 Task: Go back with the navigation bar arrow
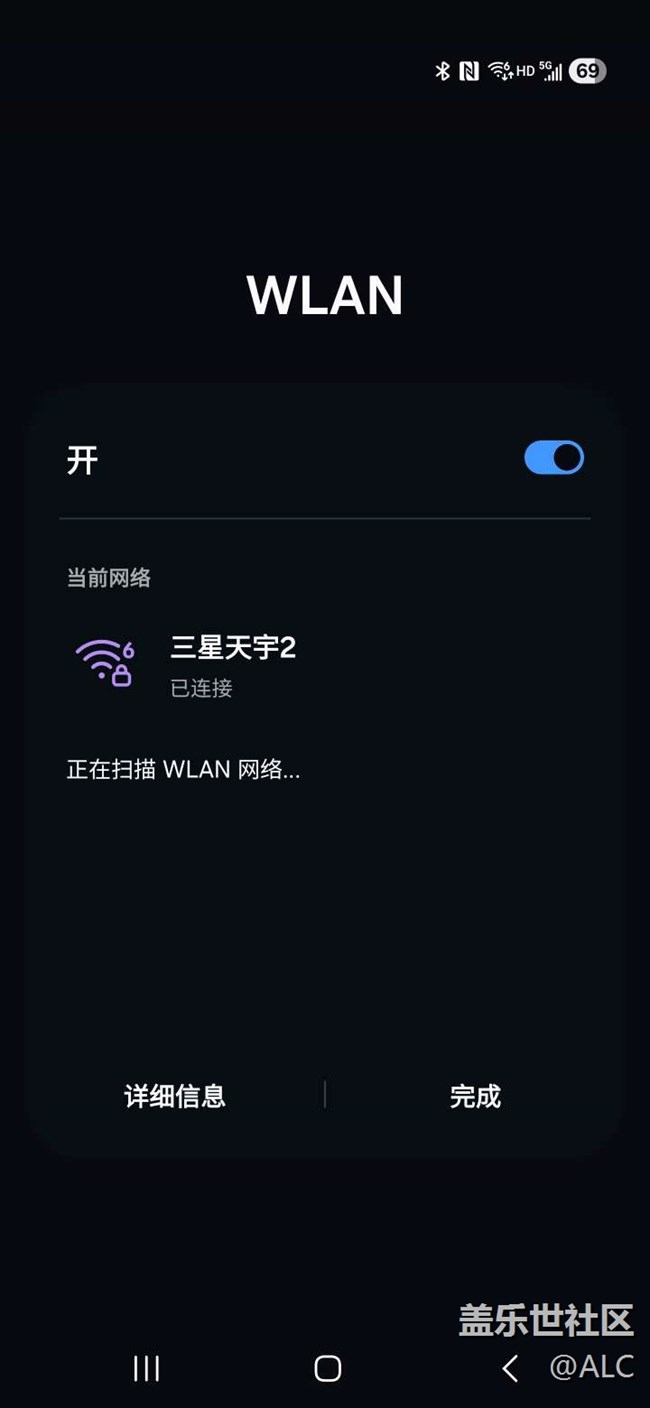(x=510, y=1369)
